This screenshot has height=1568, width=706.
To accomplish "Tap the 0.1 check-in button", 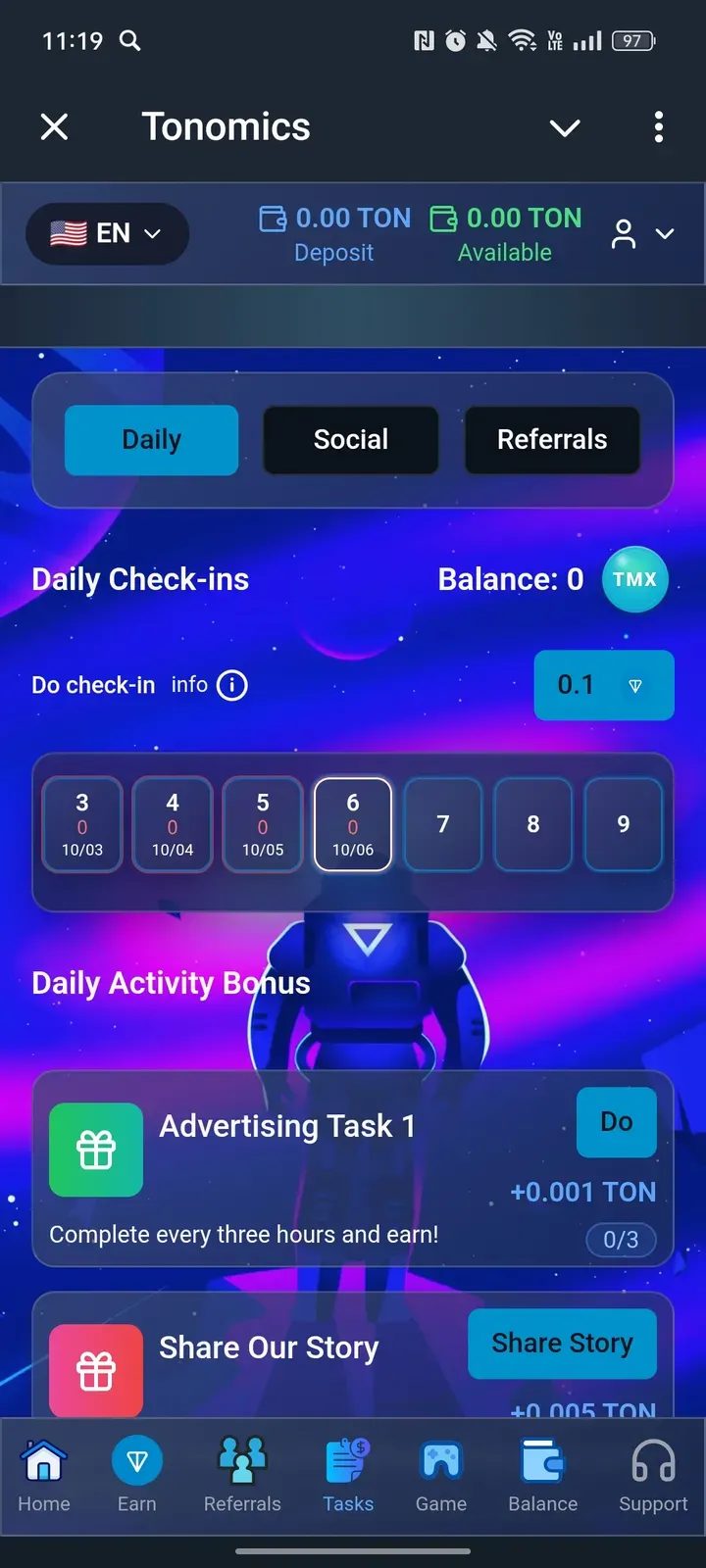I will click(603, 685).
